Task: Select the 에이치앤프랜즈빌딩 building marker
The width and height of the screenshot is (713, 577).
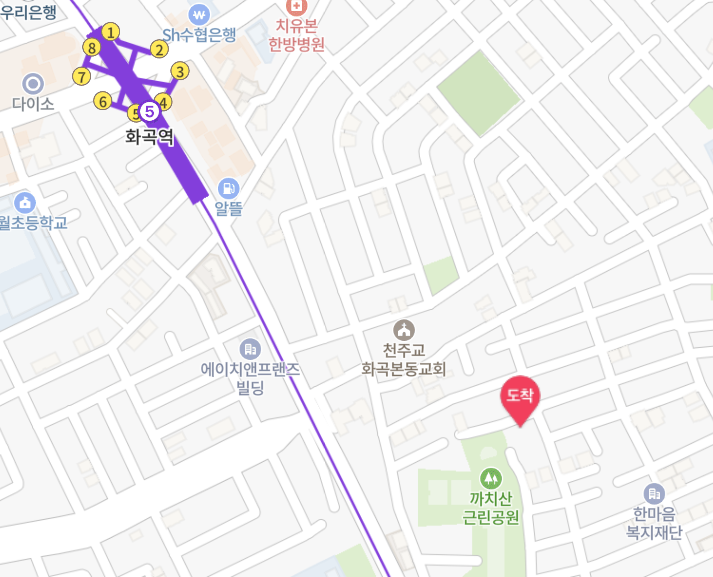Action: pyautogui.click(x=250, y=349)
